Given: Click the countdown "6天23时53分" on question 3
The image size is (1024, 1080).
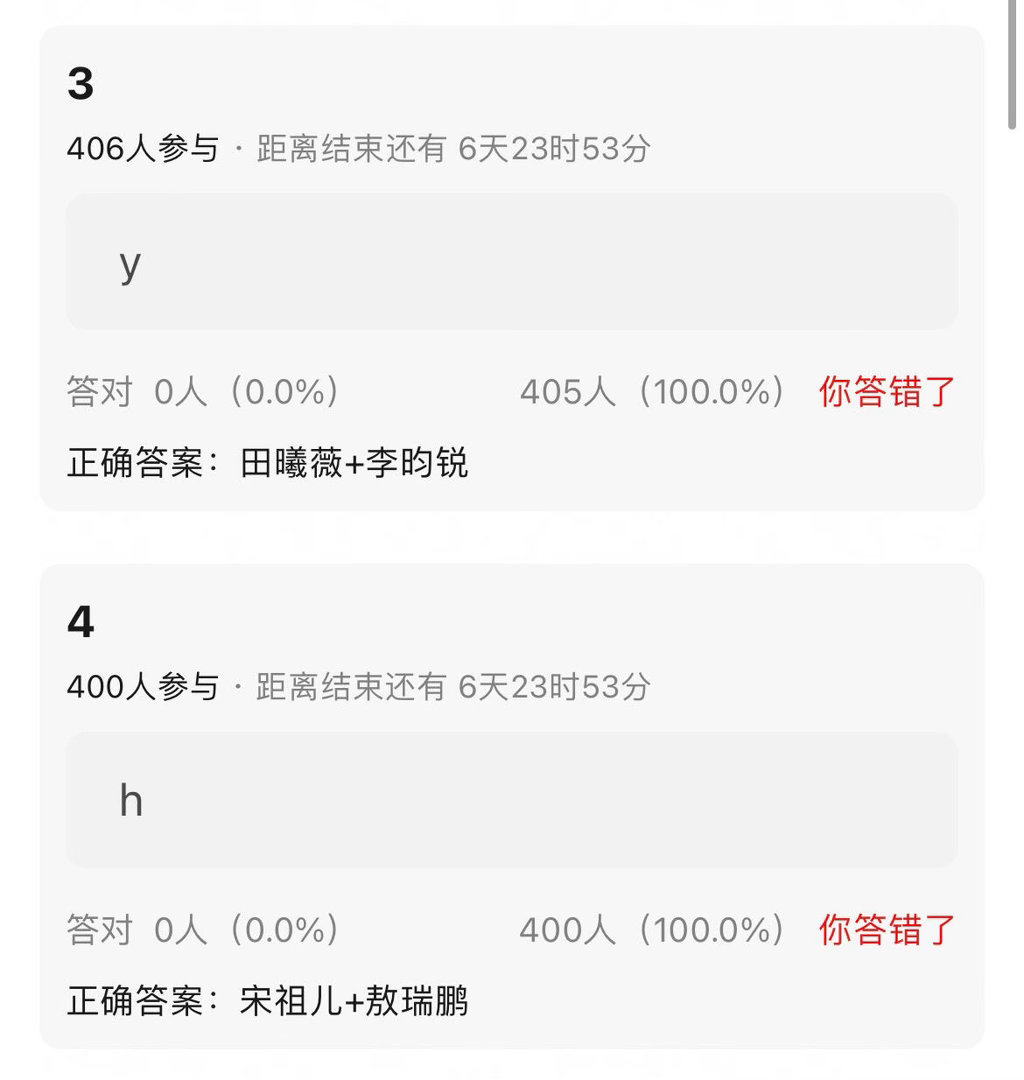Looking at the screenshot, I should (x=553, y=150).
